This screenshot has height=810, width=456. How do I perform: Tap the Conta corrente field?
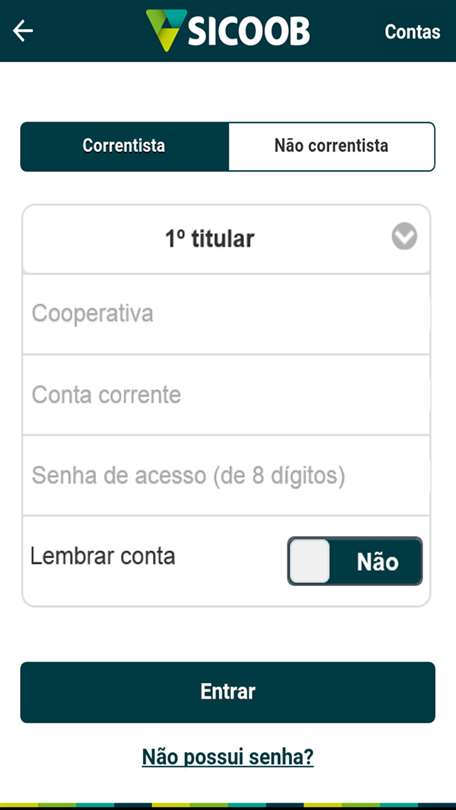click(226, 395)
